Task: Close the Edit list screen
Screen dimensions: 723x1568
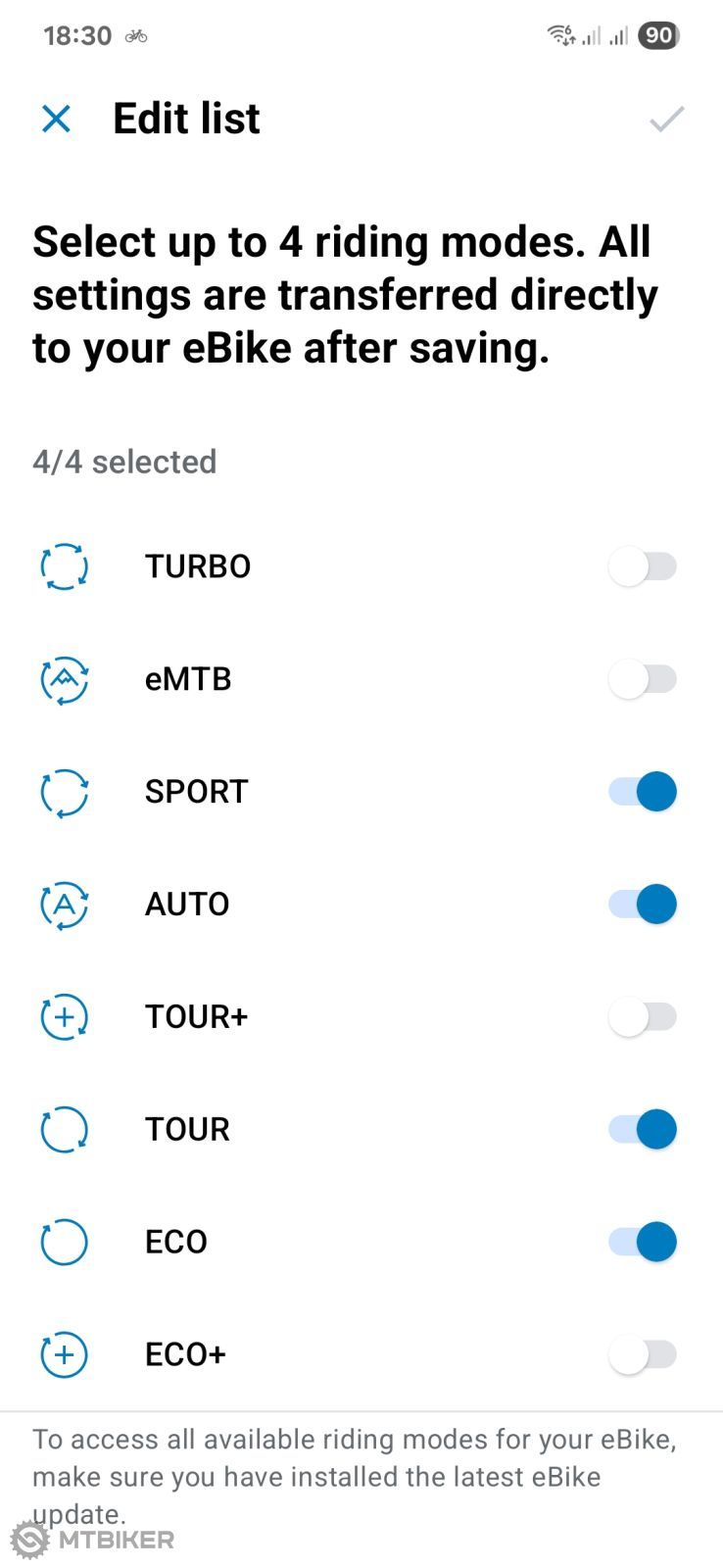Action: pyautogui.click(x=57, y=119)
